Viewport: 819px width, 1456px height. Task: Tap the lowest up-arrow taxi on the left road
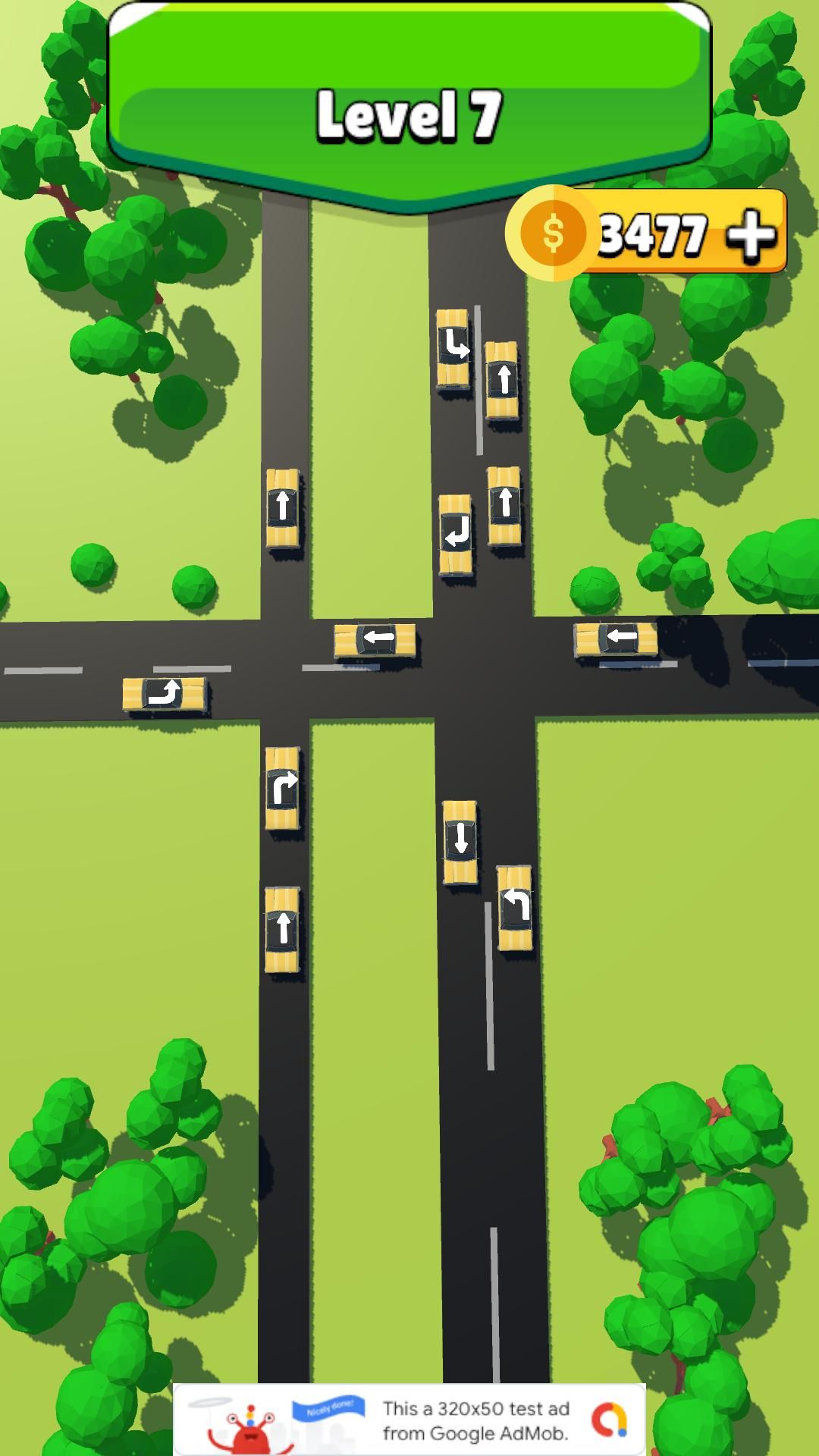(282, 930)
